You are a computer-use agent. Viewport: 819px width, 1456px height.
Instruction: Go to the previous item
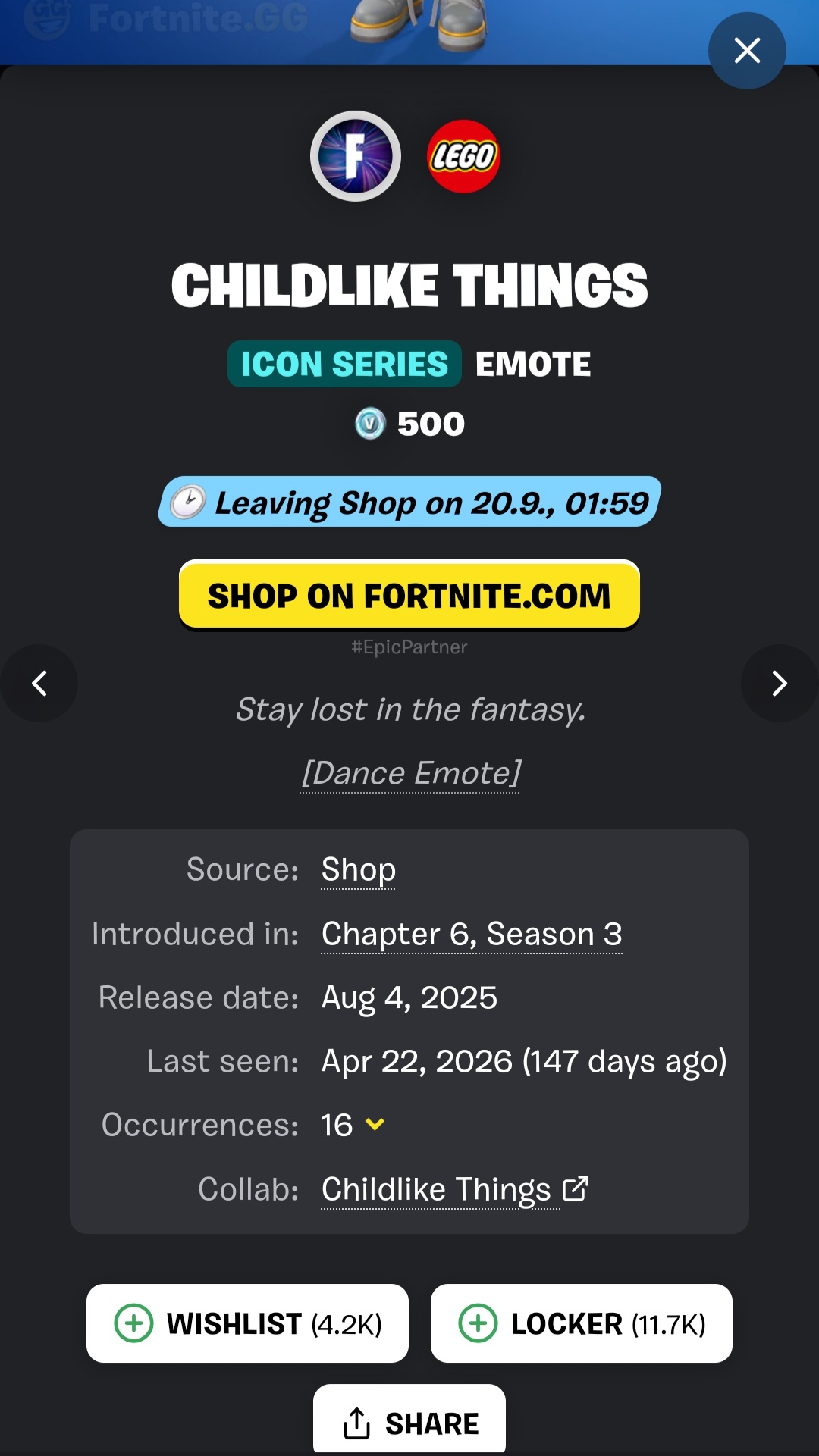(39, 683)
